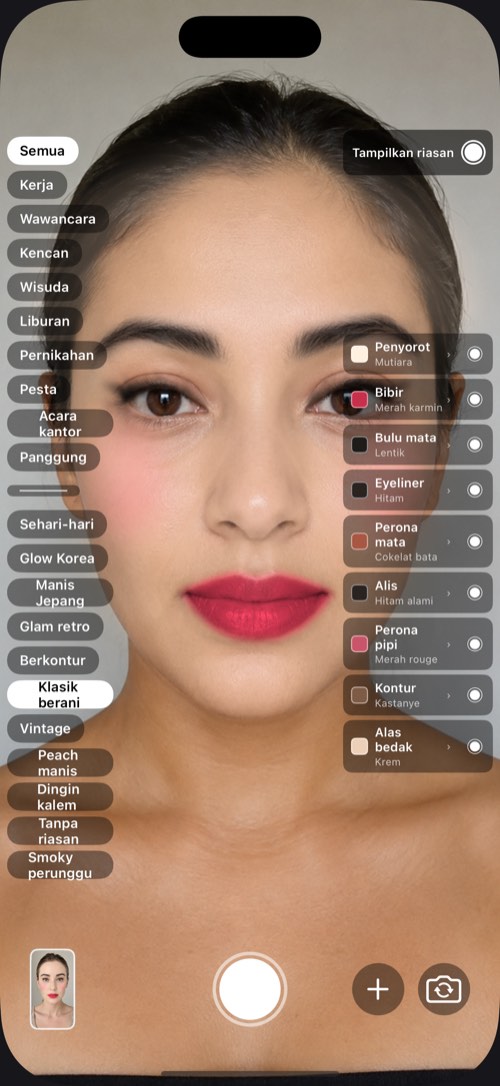The height and width of the screenshot is (1086, 500).
Task: Select the Sehari-hari look
Action: coord(57,524)
